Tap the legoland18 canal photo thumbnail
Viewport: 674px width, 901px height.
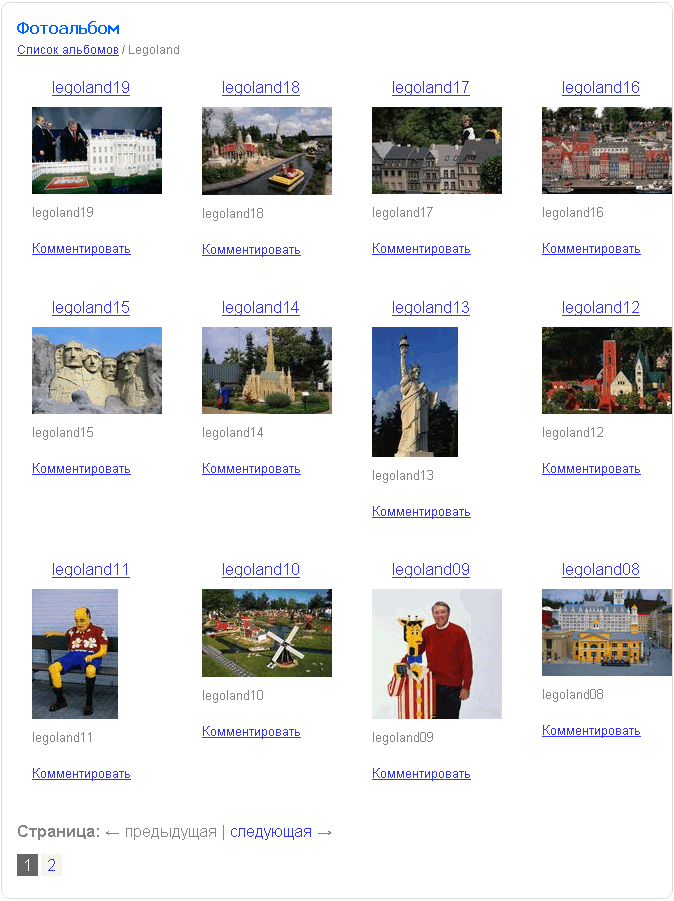coord(267,151)
